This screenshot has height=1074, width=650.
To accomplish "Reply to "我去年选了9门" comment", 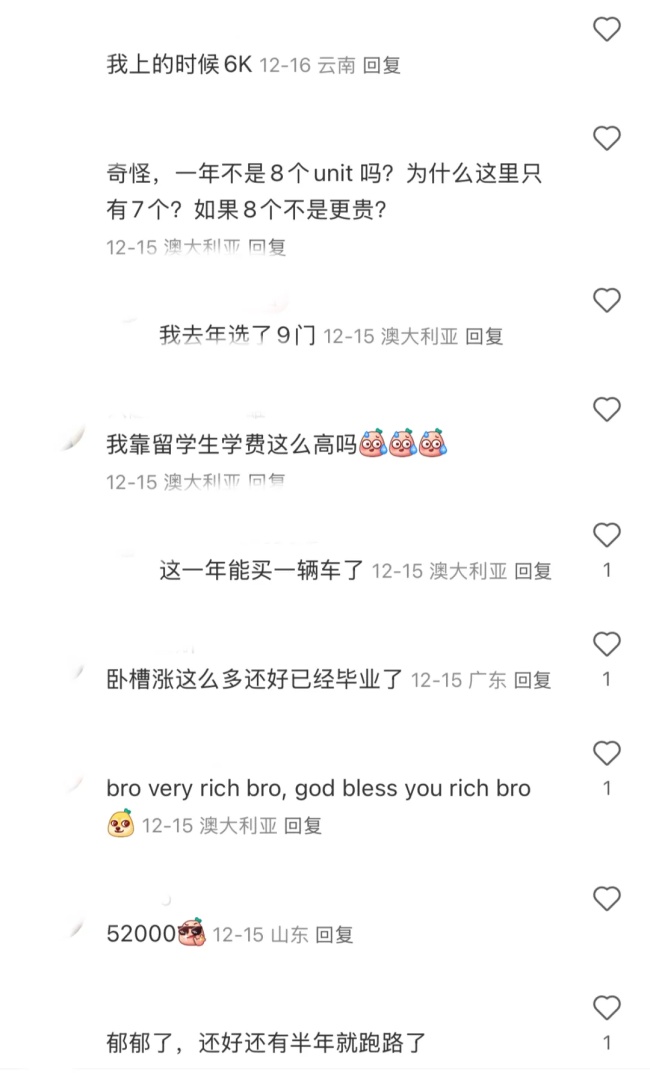I will (484, 336).
